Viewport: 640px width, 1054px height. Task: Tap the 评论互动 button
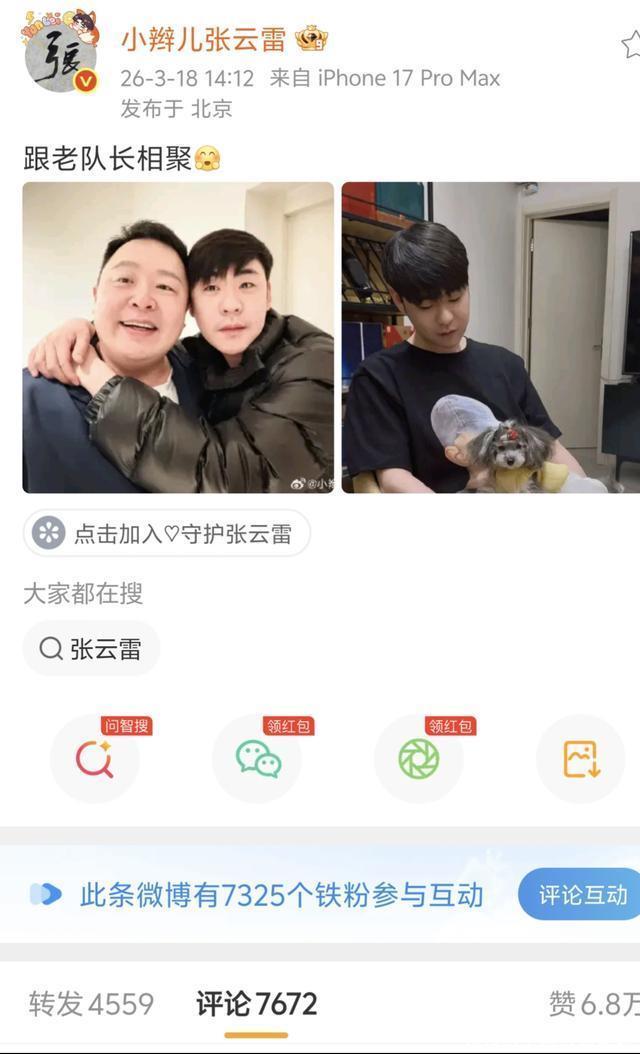tap(582, 894)
